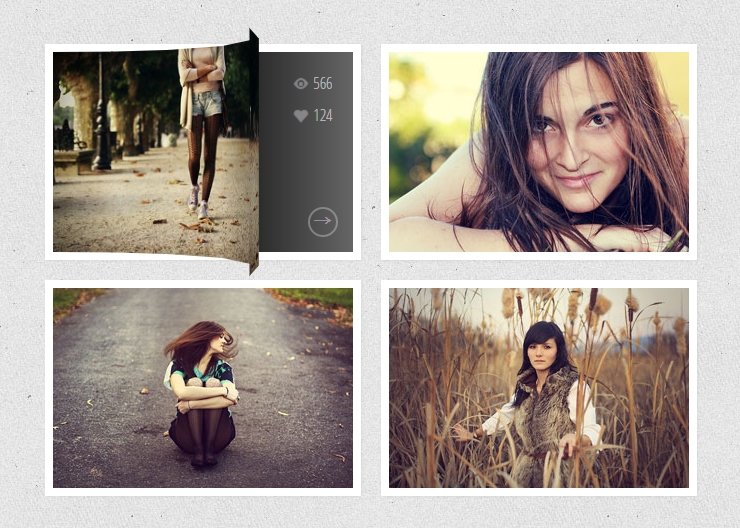Open the photo of girl sitting on road
Viewport: 740px width, 528px height.
[203, 388]
